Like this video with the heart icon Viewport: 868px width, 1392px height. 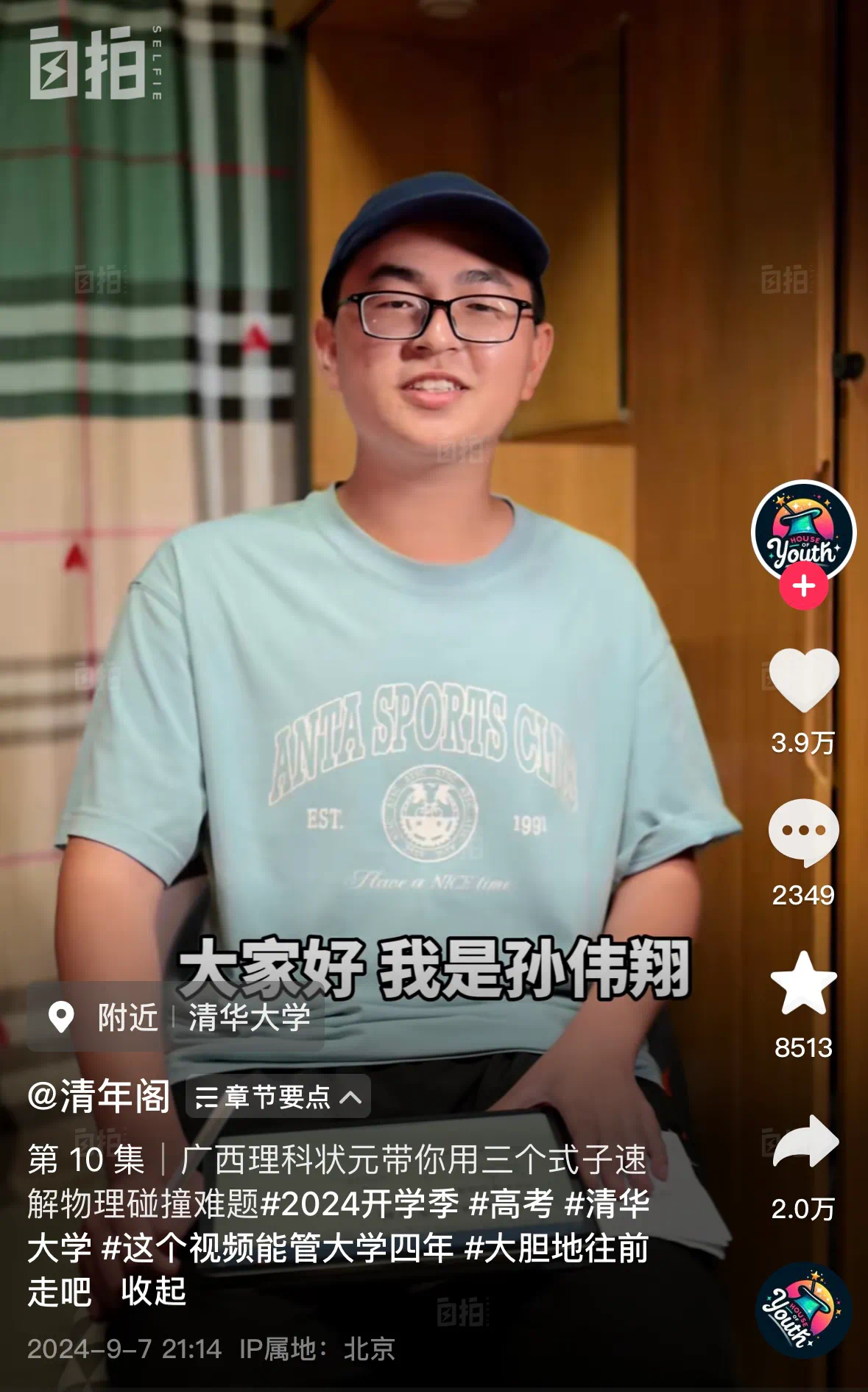point(803,681)
